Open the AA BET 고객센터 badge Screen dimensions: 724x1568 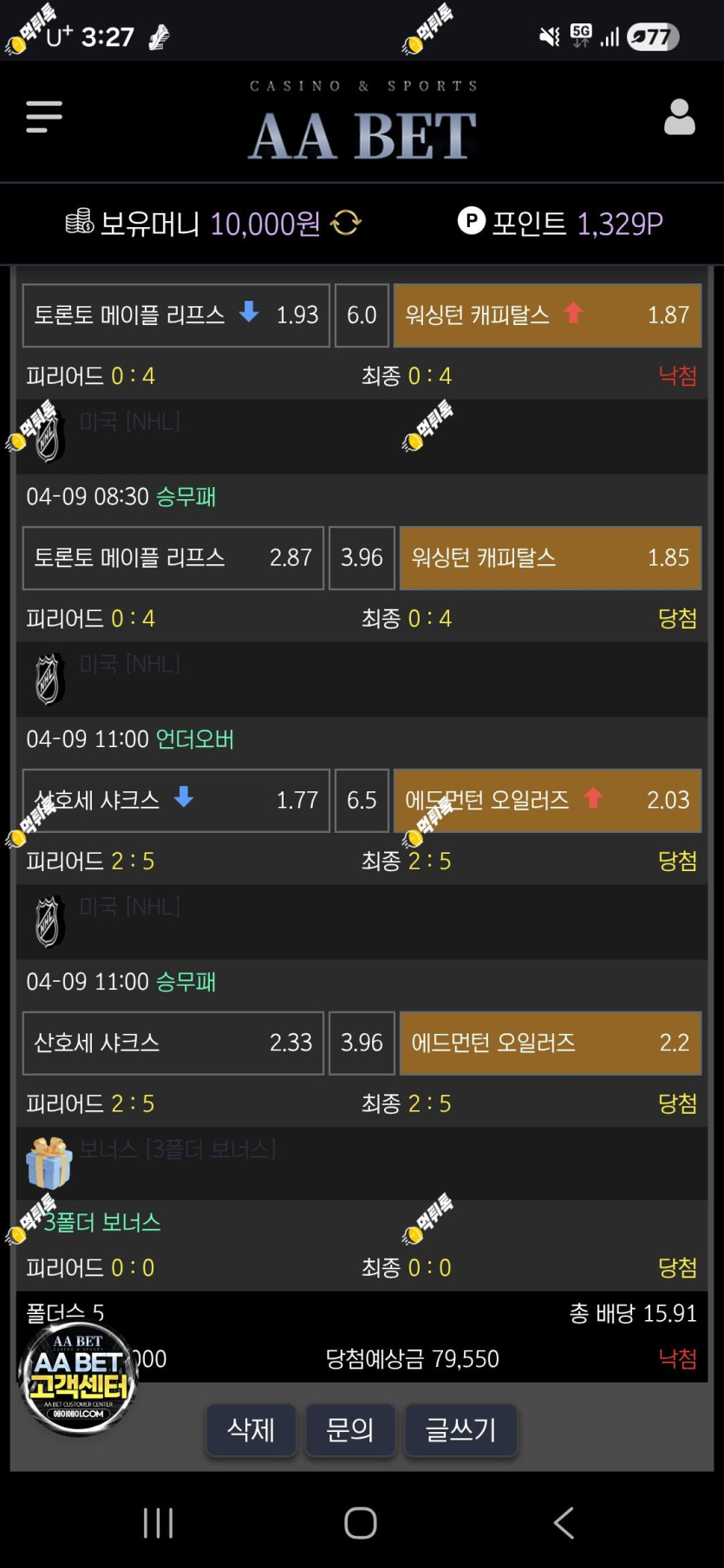click(78, 1378)
